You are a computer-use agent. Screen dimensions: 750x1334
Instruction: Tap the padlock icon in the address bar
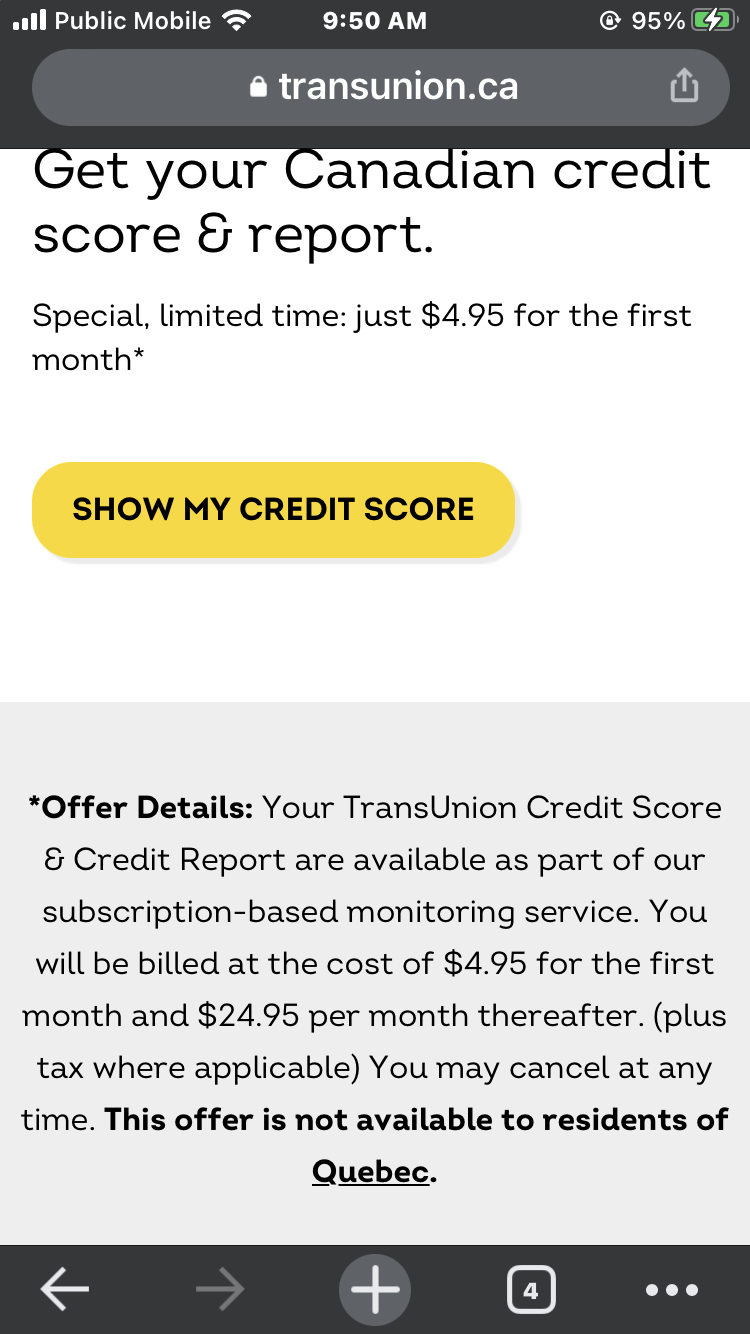tap(258, 86)
